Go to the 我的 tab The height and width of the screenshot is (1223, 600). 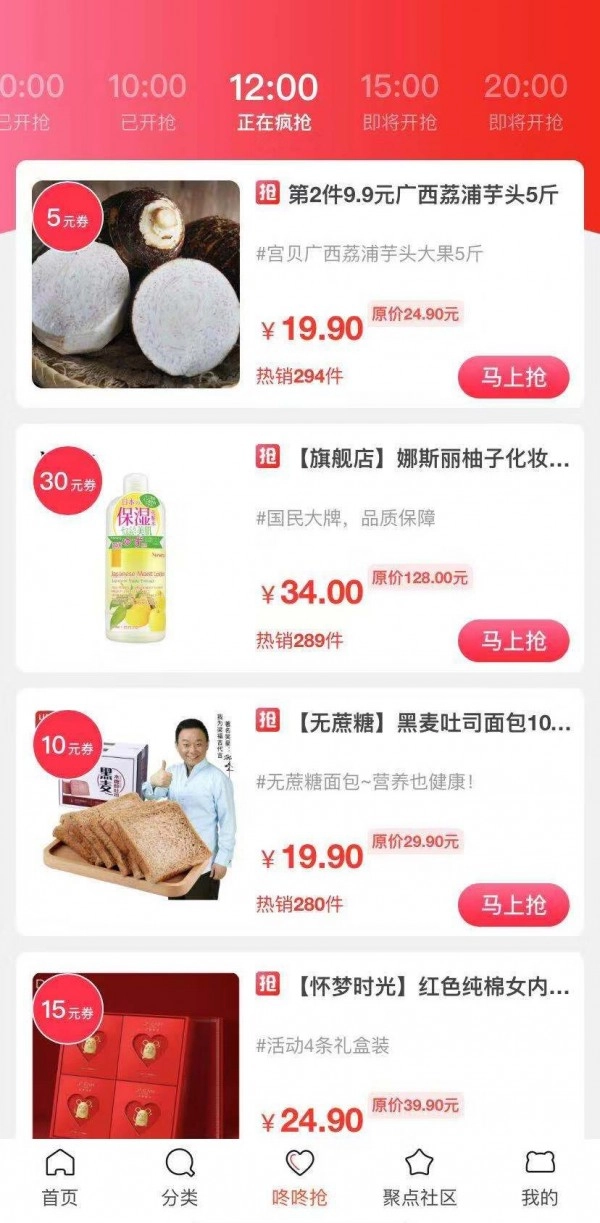[x=539, y=1176]
